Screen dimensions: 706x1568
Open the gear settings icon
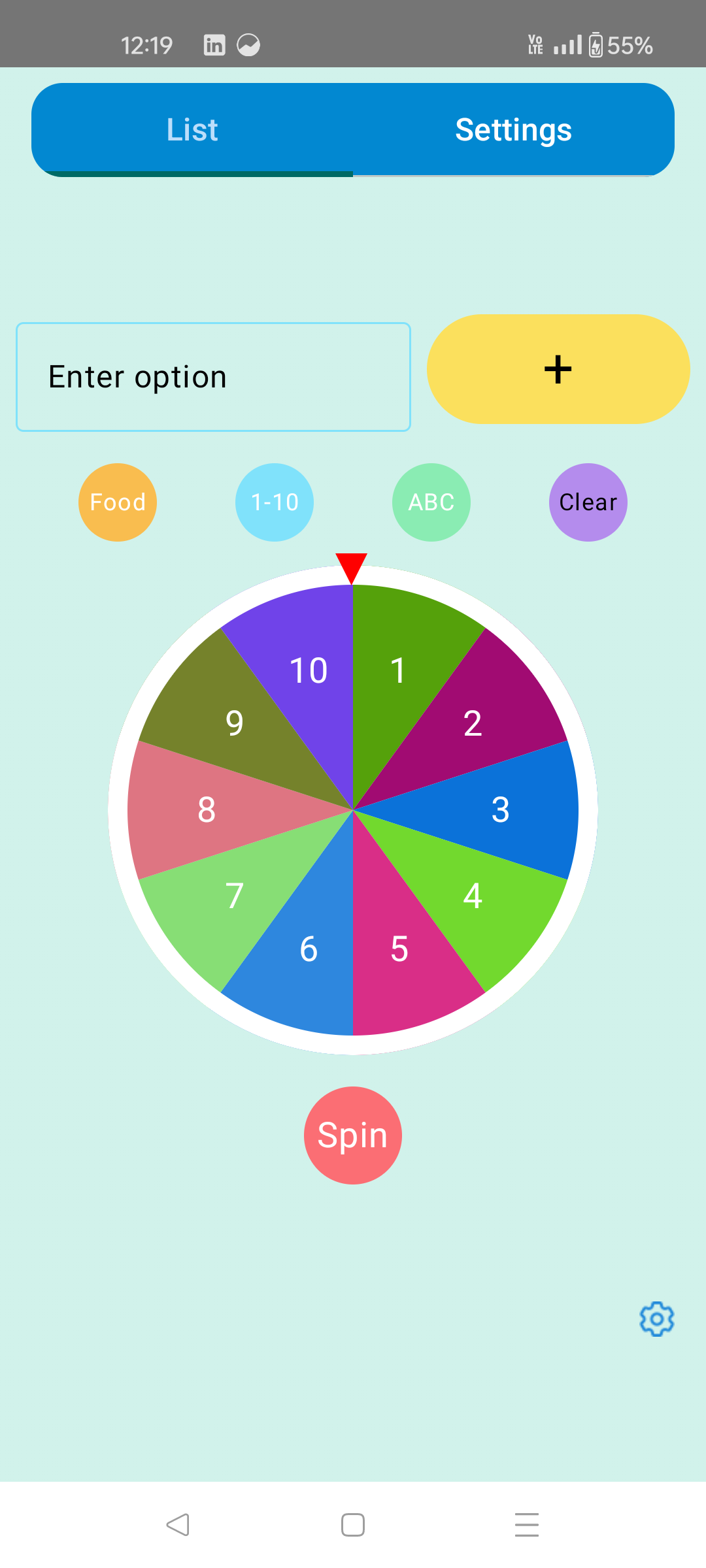pyautogui.click(x=657, y=1319)
